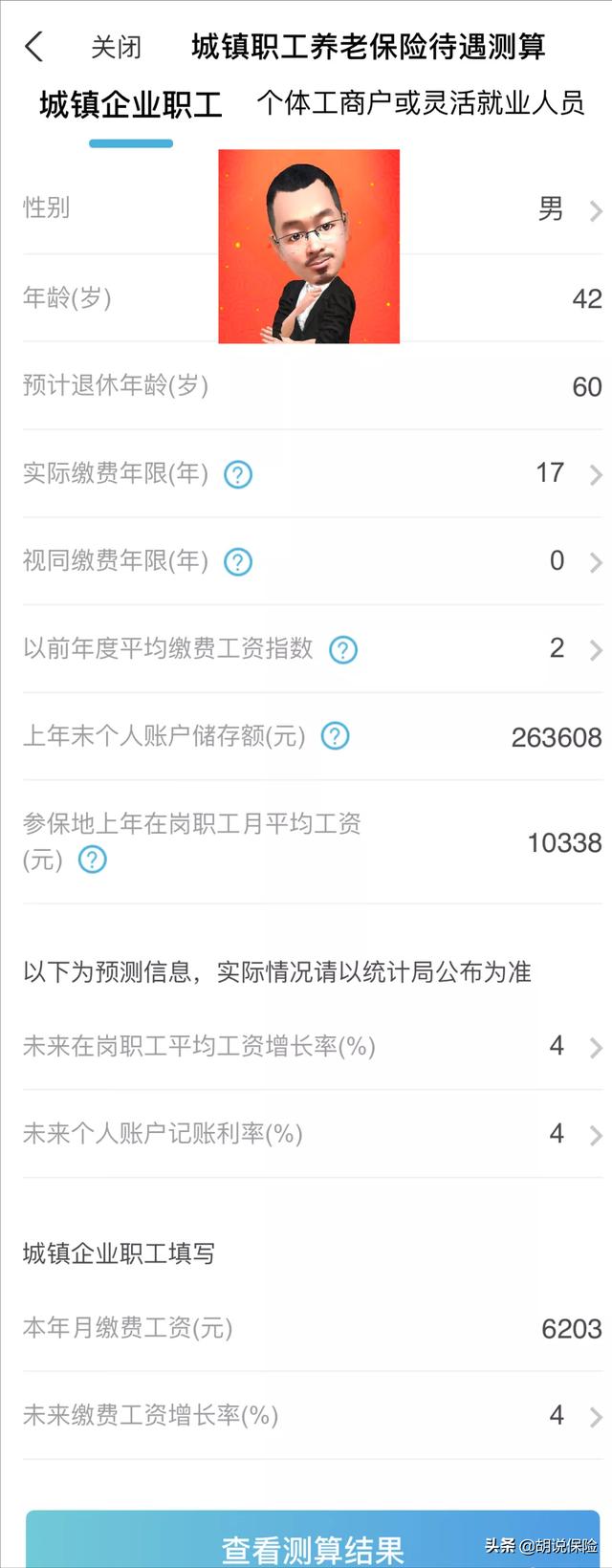Go back using the top-left arrow
This screenshot has height=1568, width=612.
click(x=34, y=46)
